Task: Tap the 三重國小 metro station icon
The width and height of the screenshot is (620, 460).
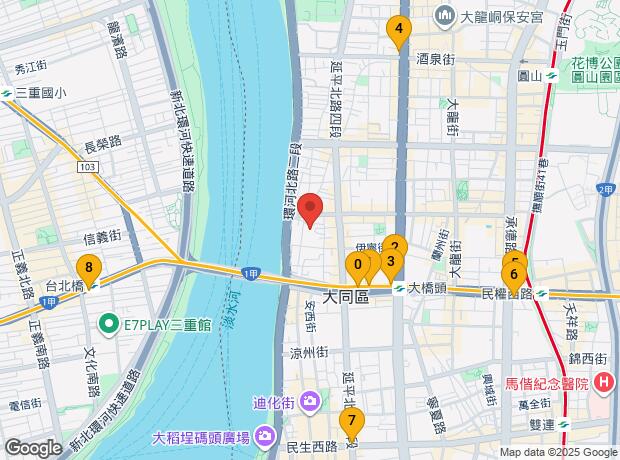Action: coord(6,93)
